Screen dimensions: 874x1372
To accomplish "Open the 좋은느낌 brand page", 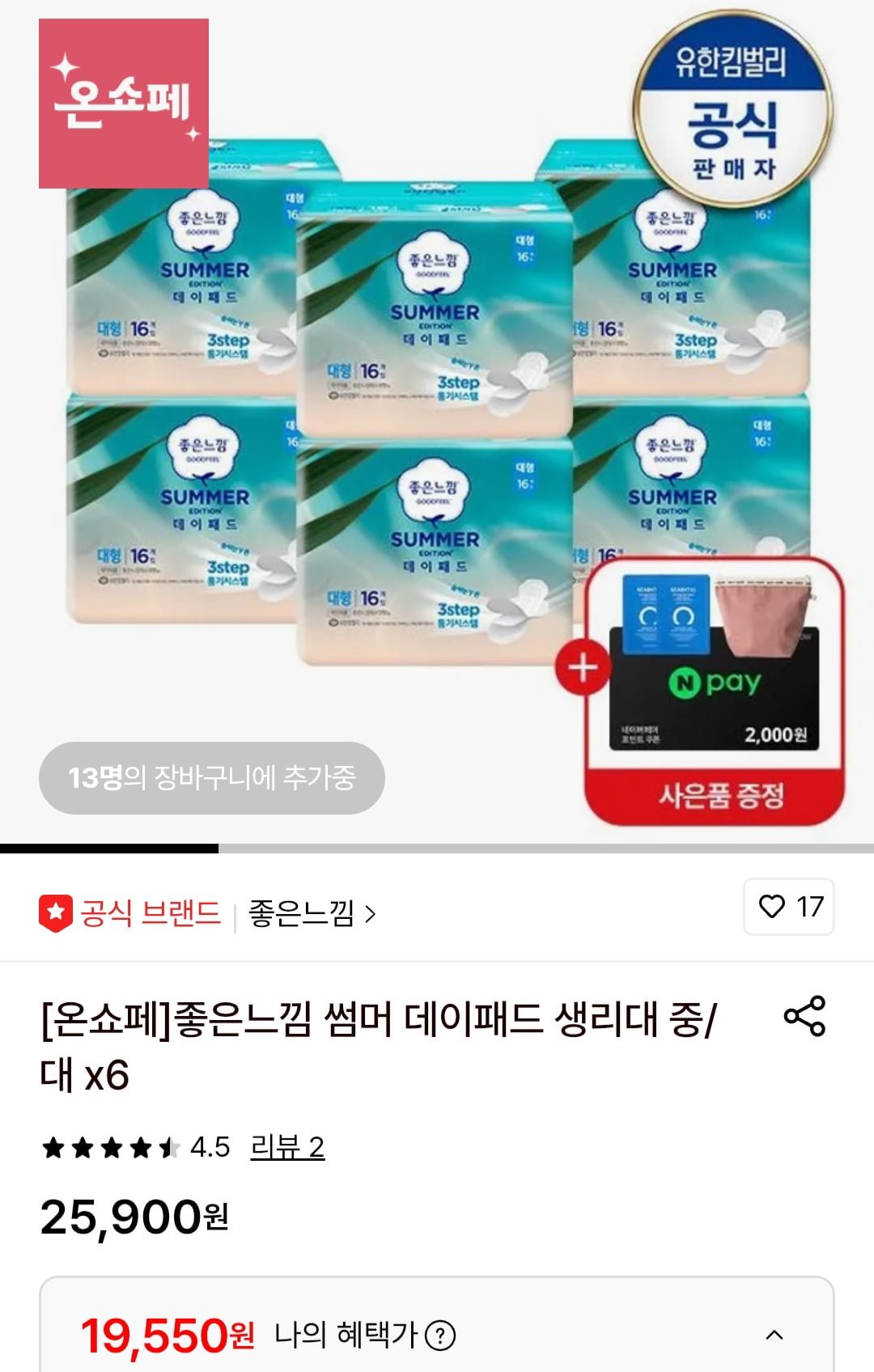I will (312, 913).
